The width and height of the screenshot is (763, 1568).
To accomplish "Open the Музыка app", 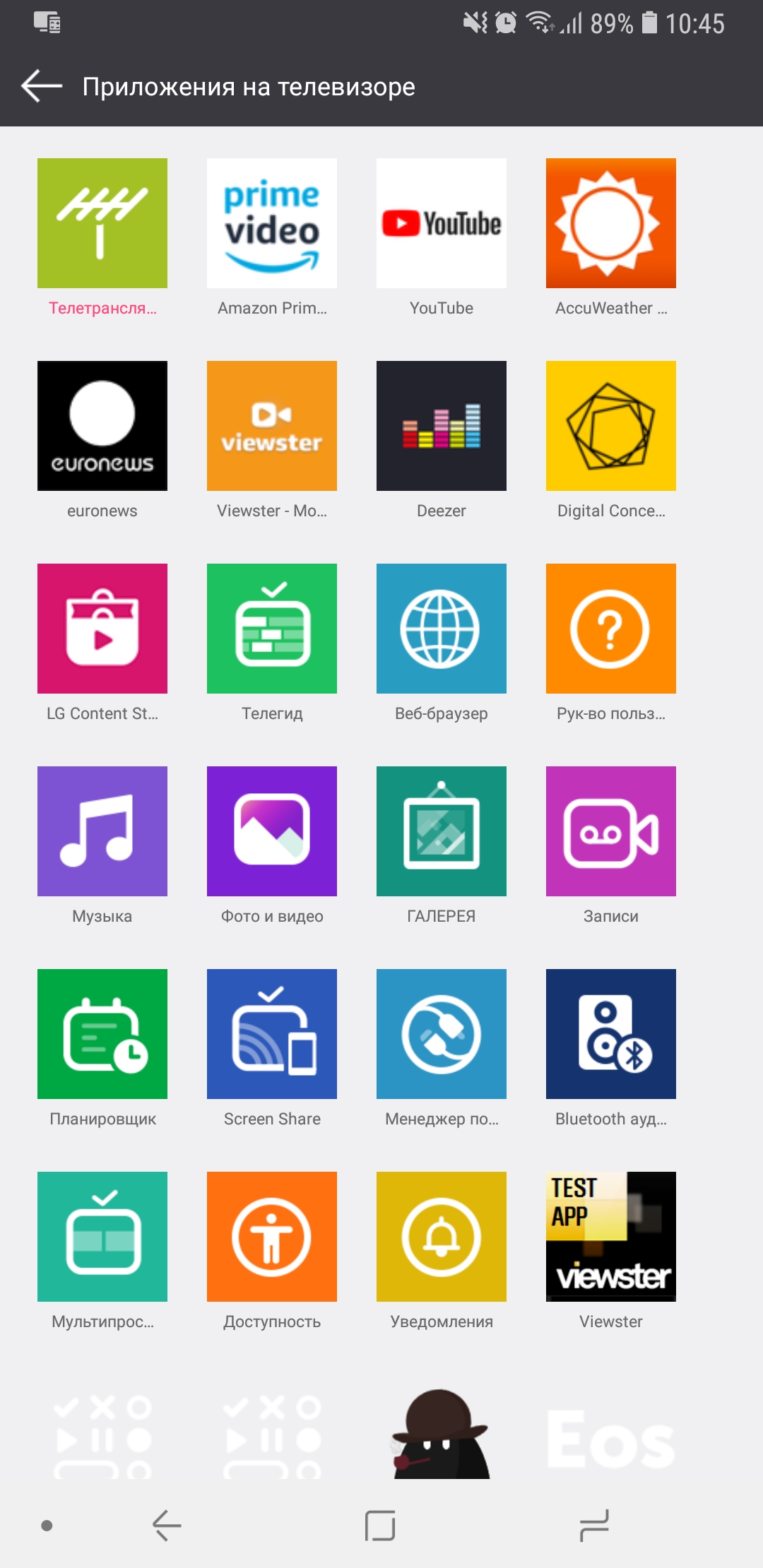I will coord(102,831).
